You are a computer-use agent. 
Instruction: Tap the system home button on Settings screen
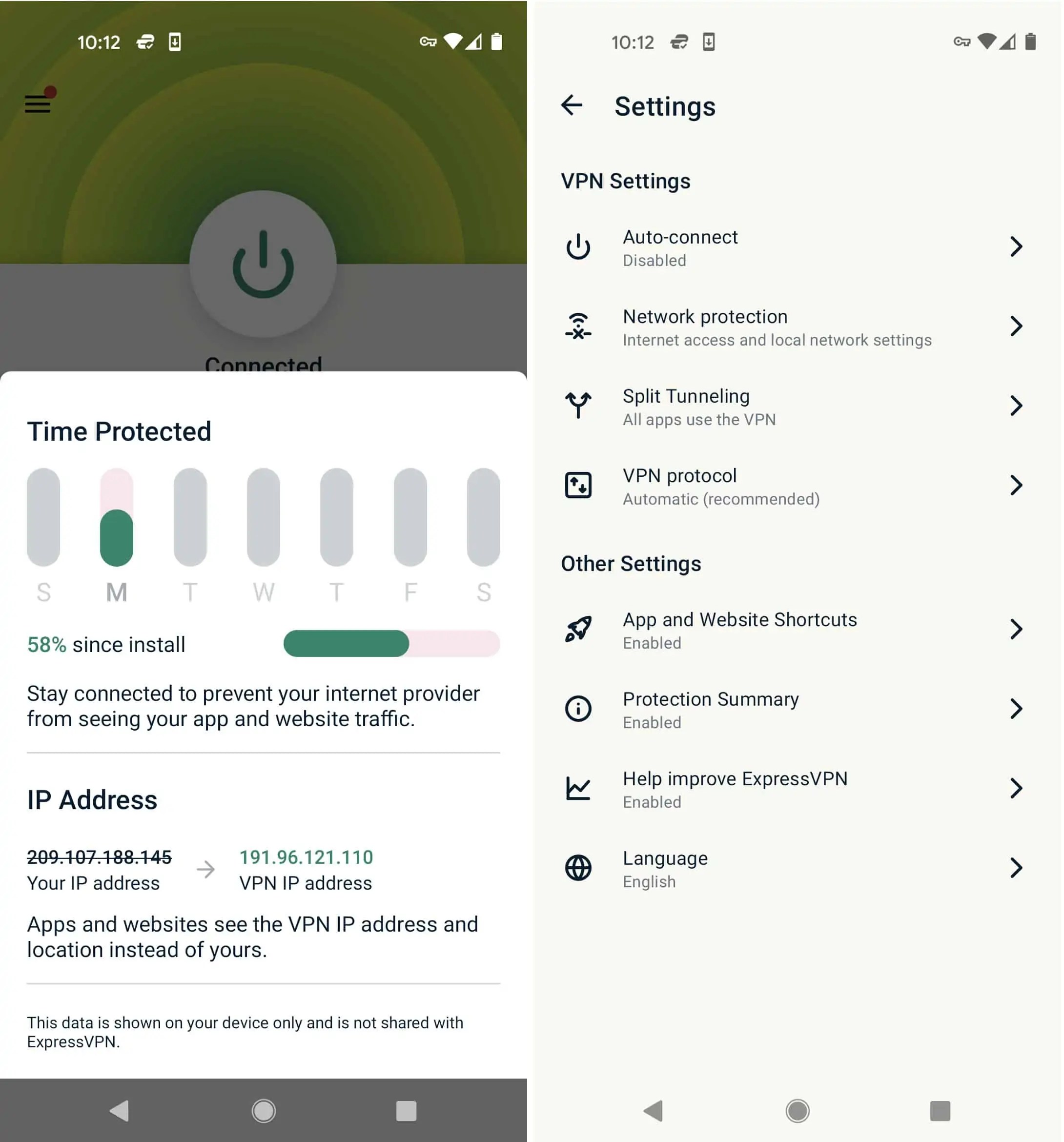798,1110
